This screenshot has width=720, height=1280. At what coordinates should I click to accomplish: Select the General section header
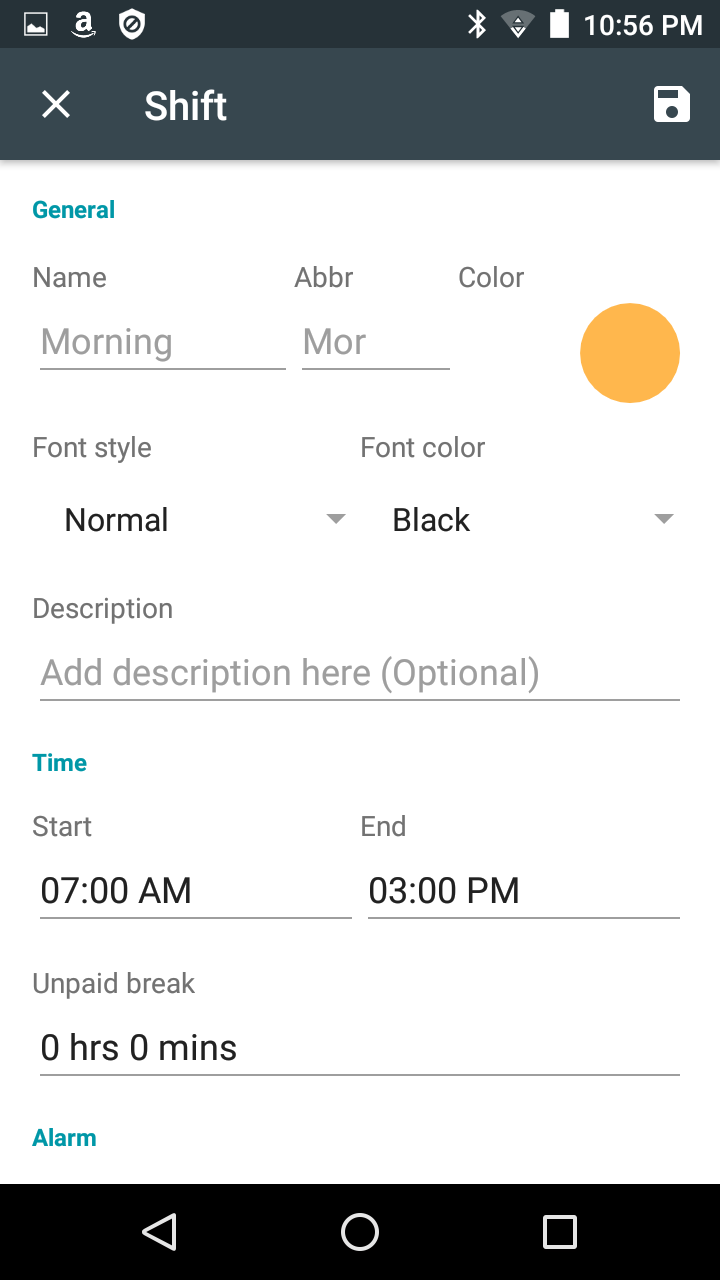[73, 209]
